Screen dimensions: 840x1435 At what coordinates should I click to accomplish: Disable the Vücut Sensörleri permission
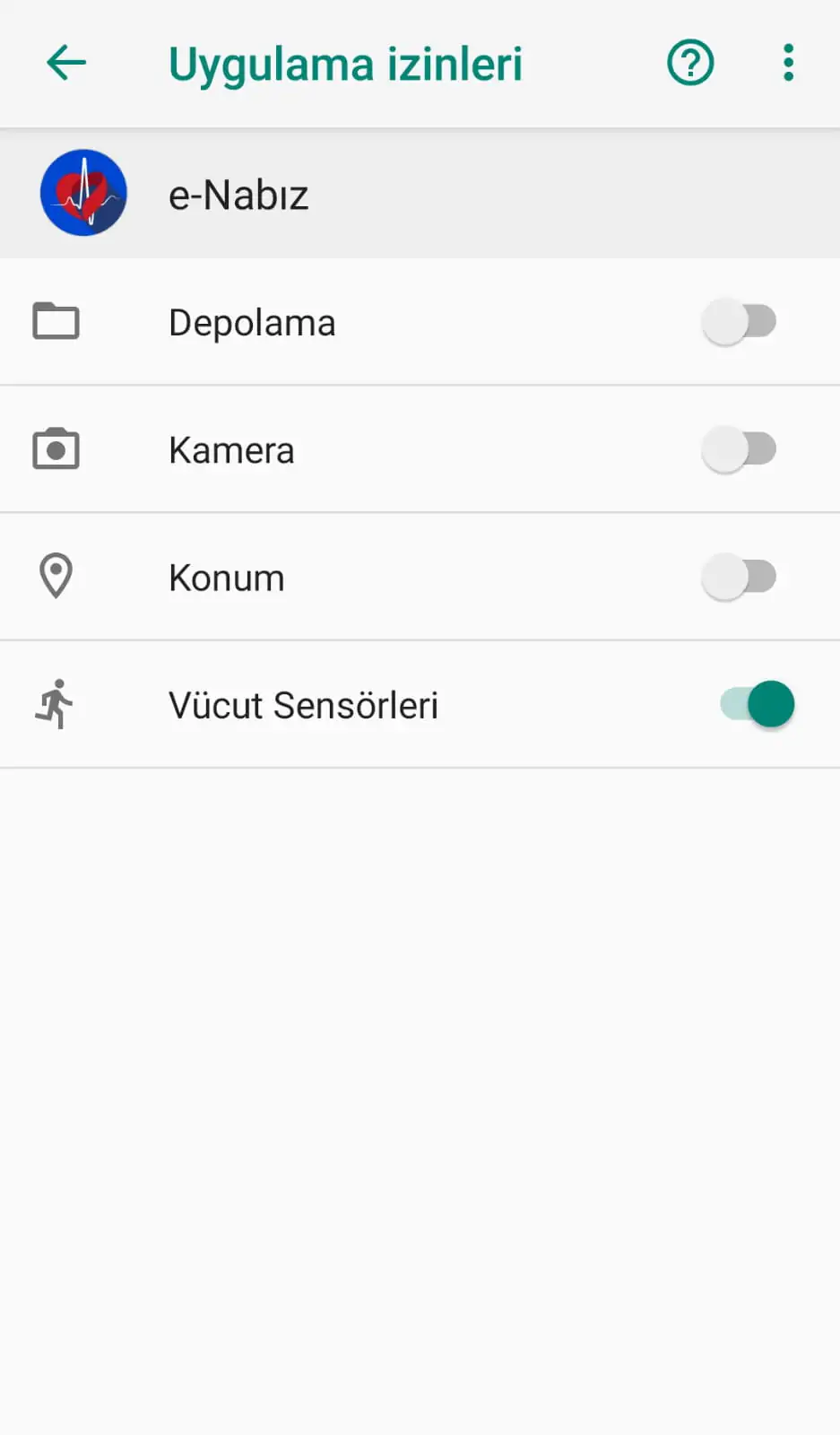click(757, 704)
